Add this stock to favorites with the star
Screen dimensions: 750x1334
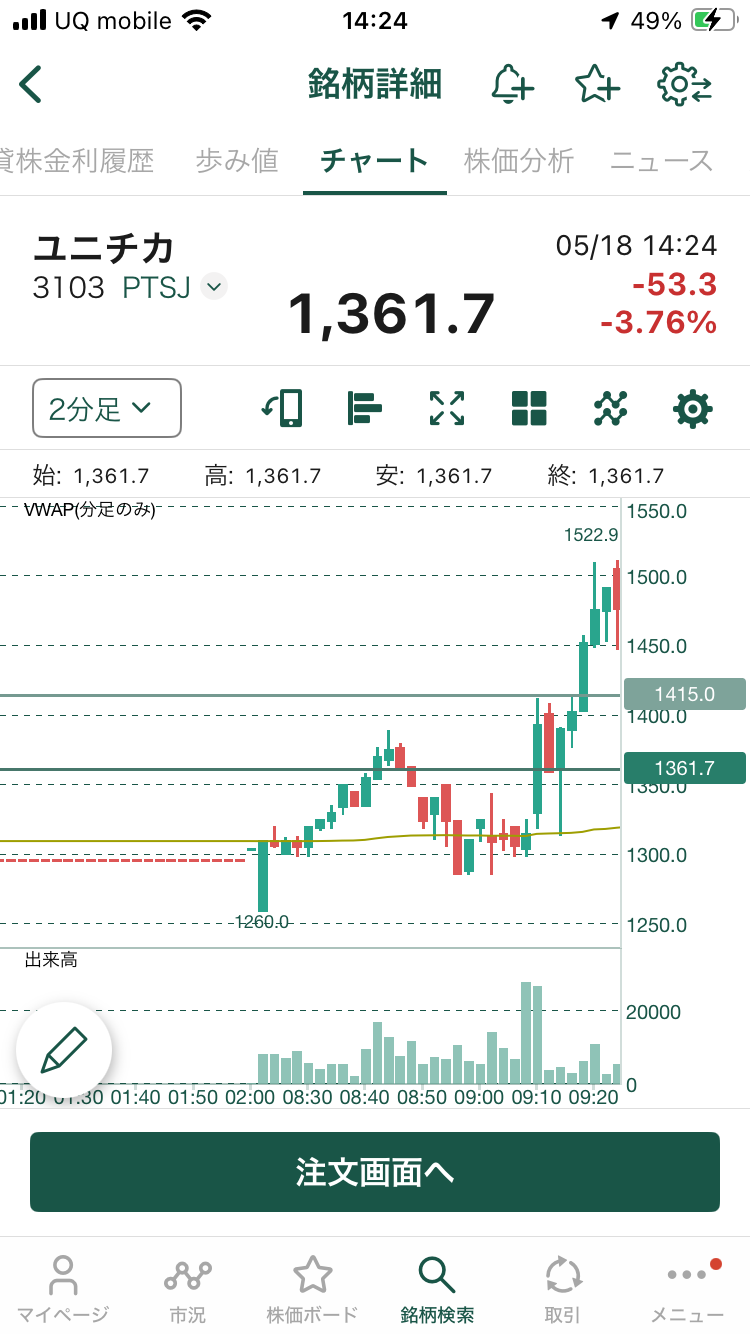pyautogui.click(x=597, y=85)
